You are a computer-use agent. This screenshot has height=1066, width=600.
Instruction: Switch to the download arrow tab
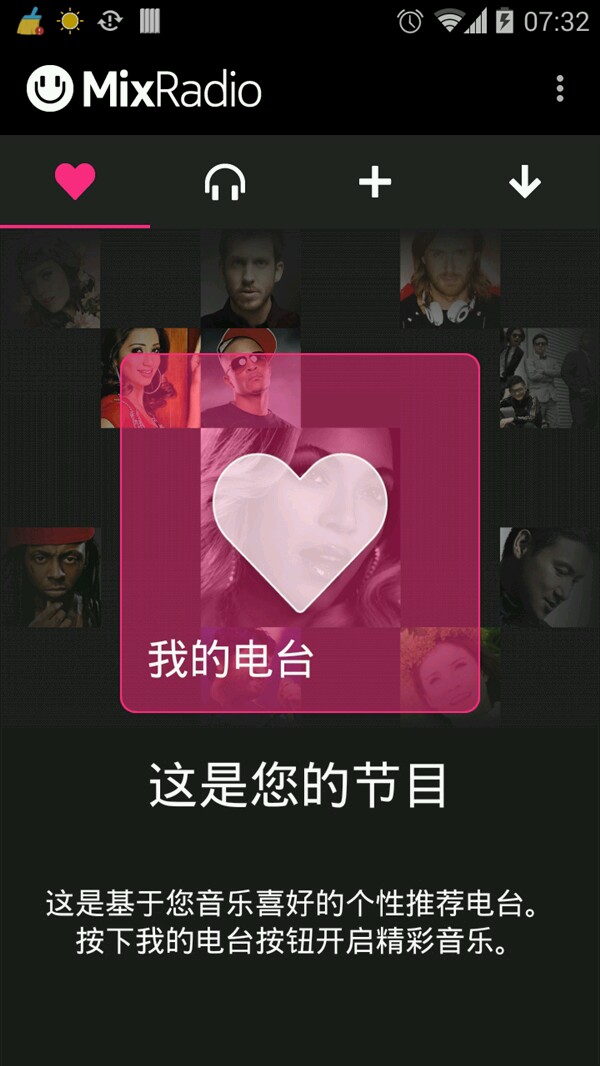coord(525,182)
